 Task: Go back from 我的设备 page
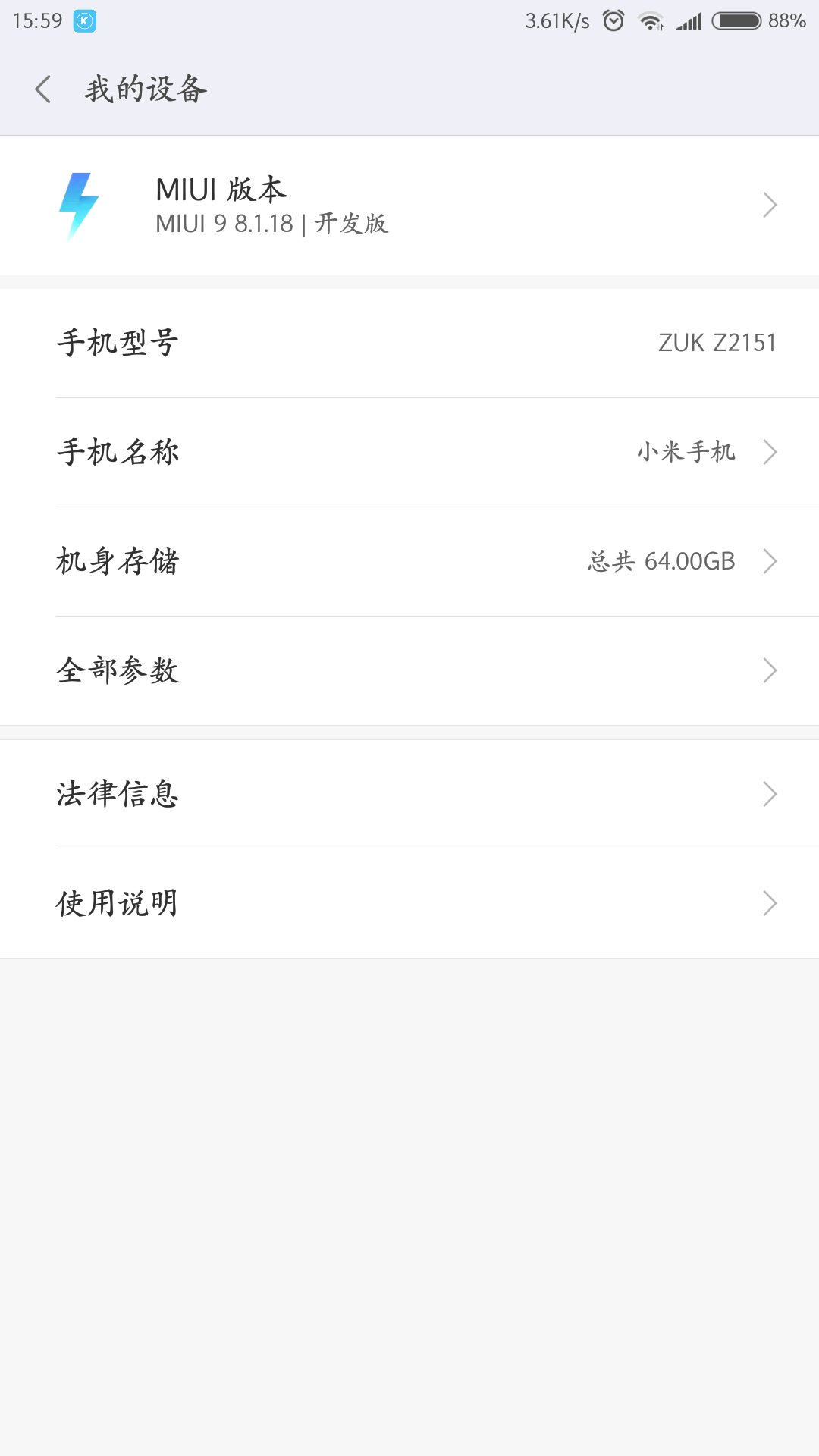[43, 89]
